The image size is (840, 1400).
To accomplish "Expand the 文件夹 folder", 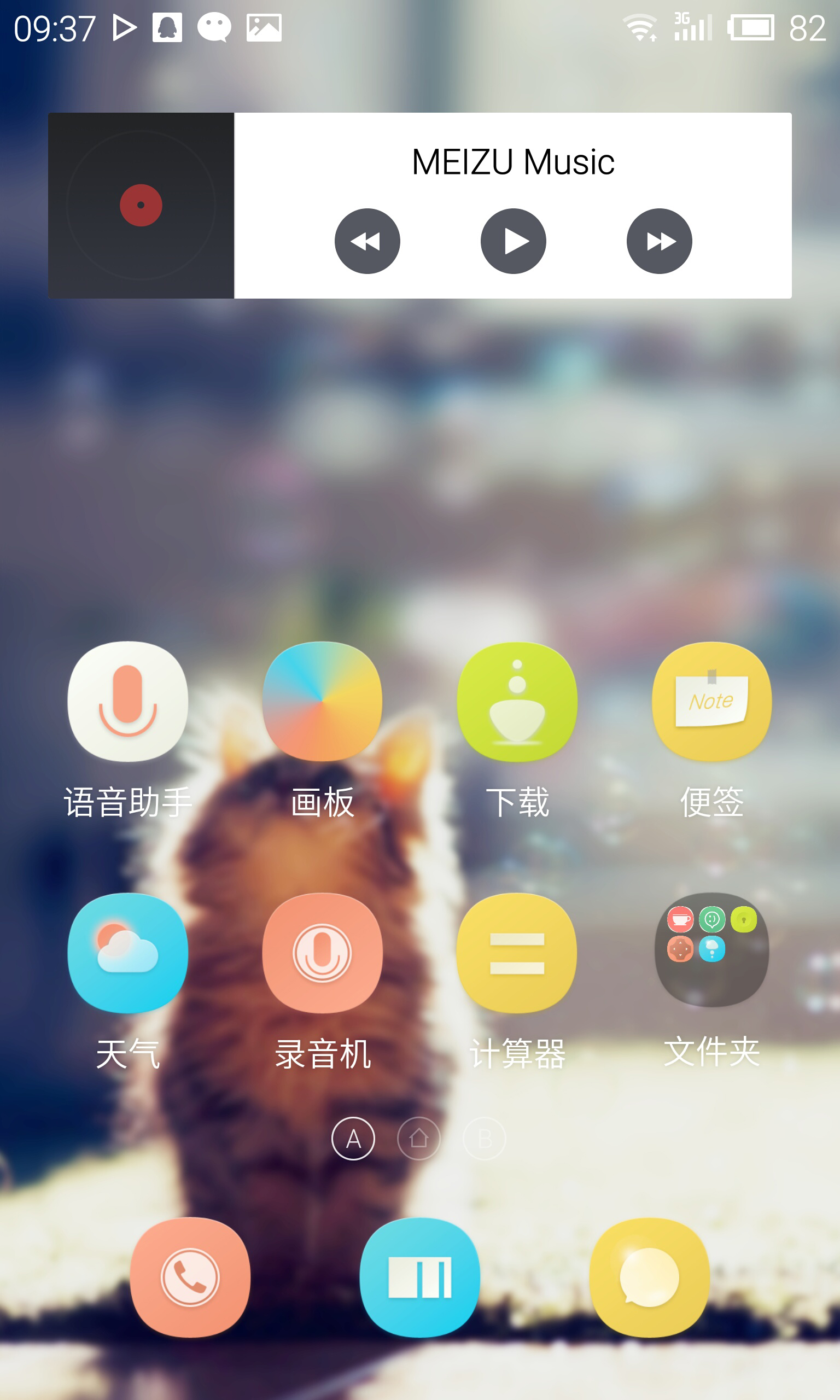I will 711,949.
